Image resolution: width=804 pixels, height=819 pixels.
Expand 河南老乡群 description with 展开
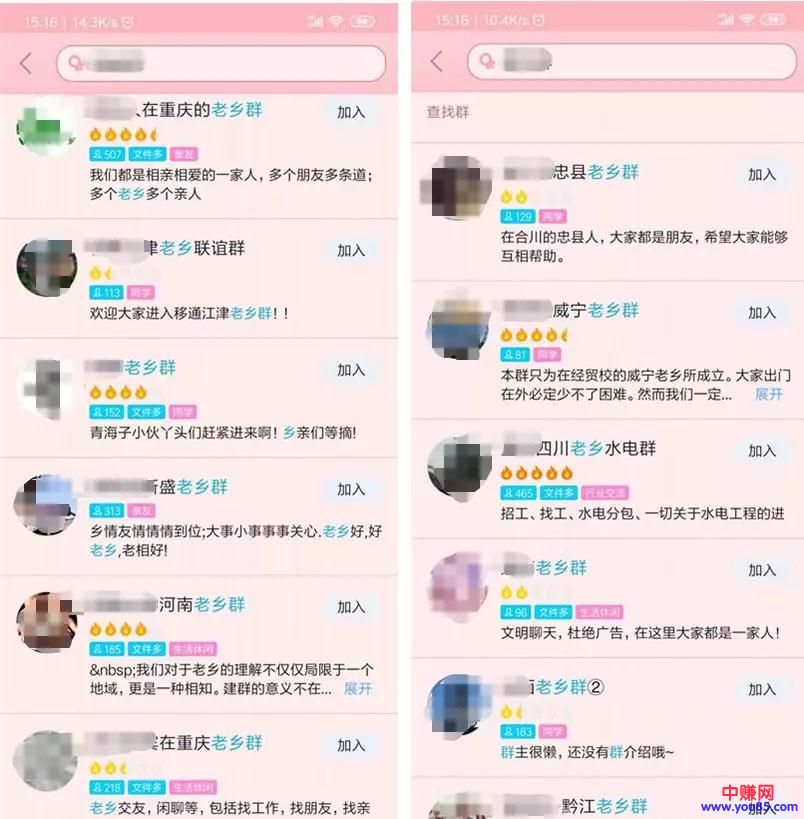point(359,689)
